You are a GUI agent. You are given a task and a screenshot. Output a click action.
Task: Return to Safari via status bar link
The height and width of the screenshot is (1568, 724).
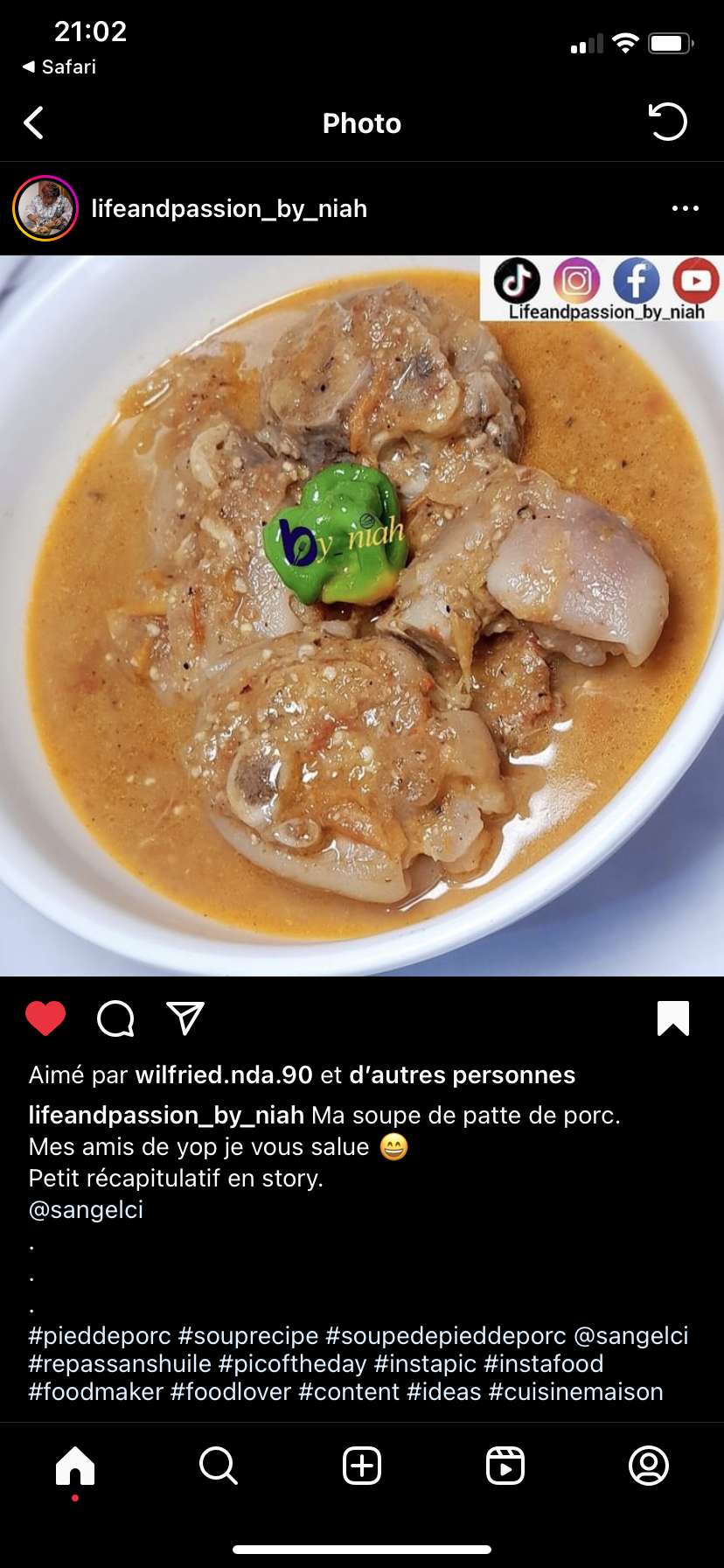[59, 66]
